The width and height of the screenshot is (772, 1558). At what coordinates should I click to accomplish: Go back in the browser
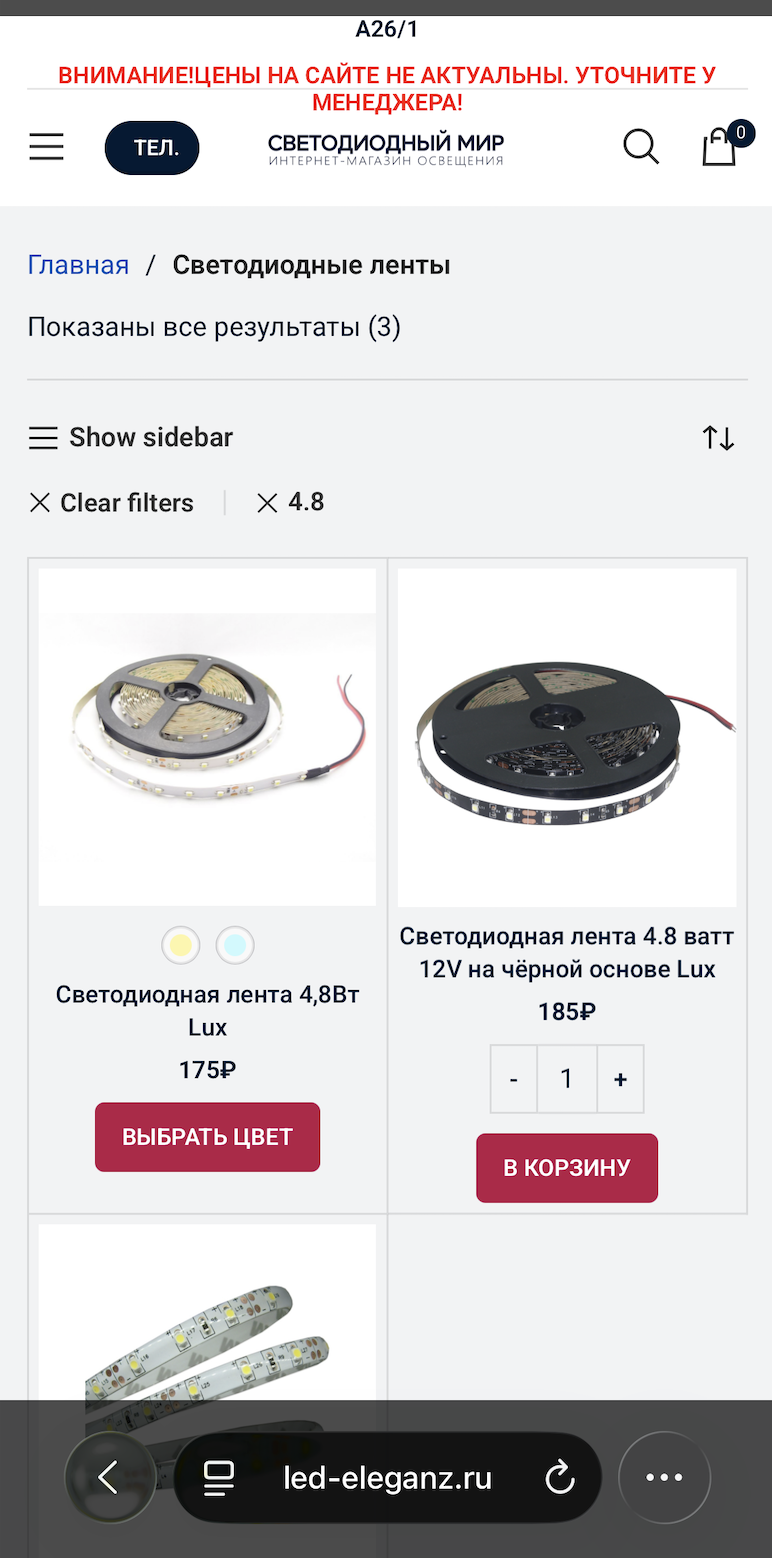(109, 1477)
